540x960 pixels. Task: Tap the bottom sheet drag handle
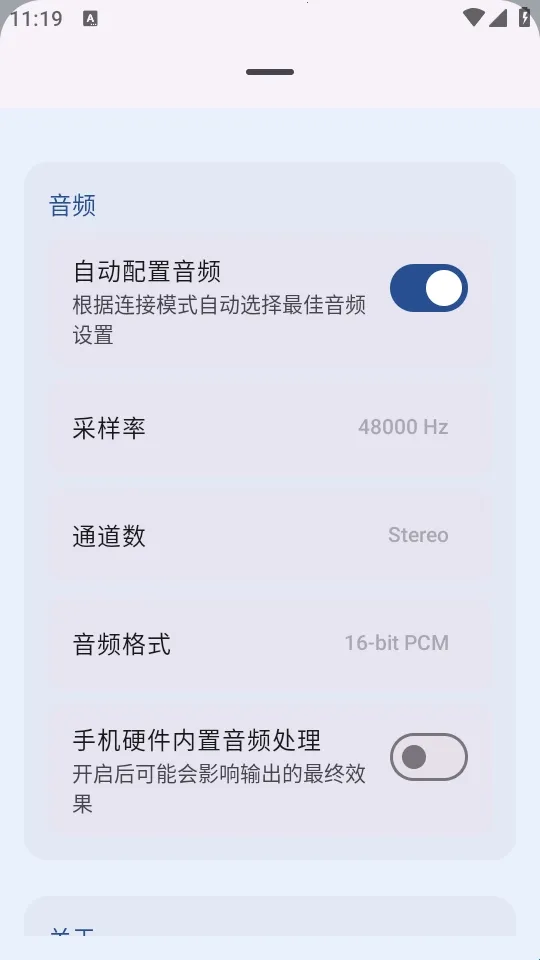(270, 72)
